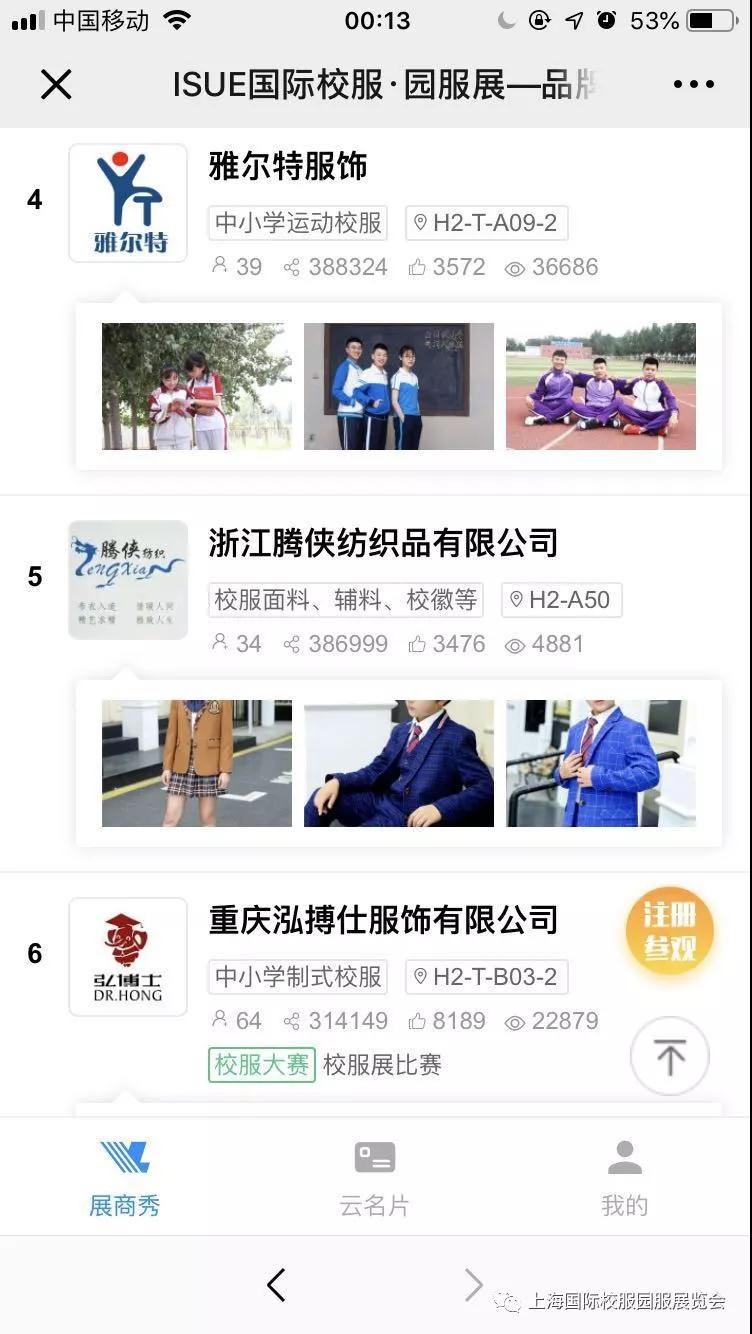Jump back to the top of the list
The width and height of the screenshot is (752, 1334).
pyautogui.click(x=670, y=1056)
